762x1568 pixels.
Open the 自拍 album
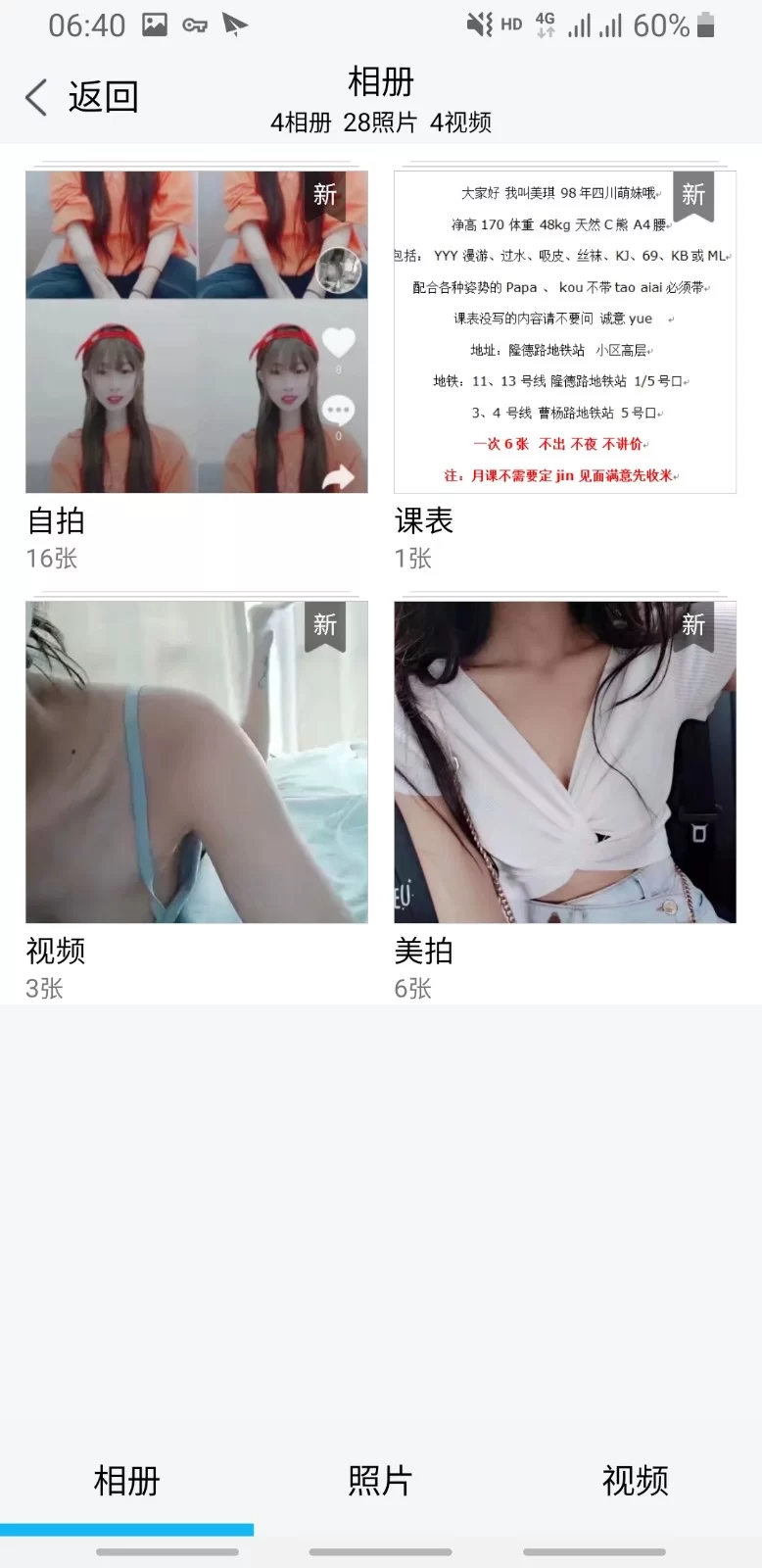coord(197,332)
